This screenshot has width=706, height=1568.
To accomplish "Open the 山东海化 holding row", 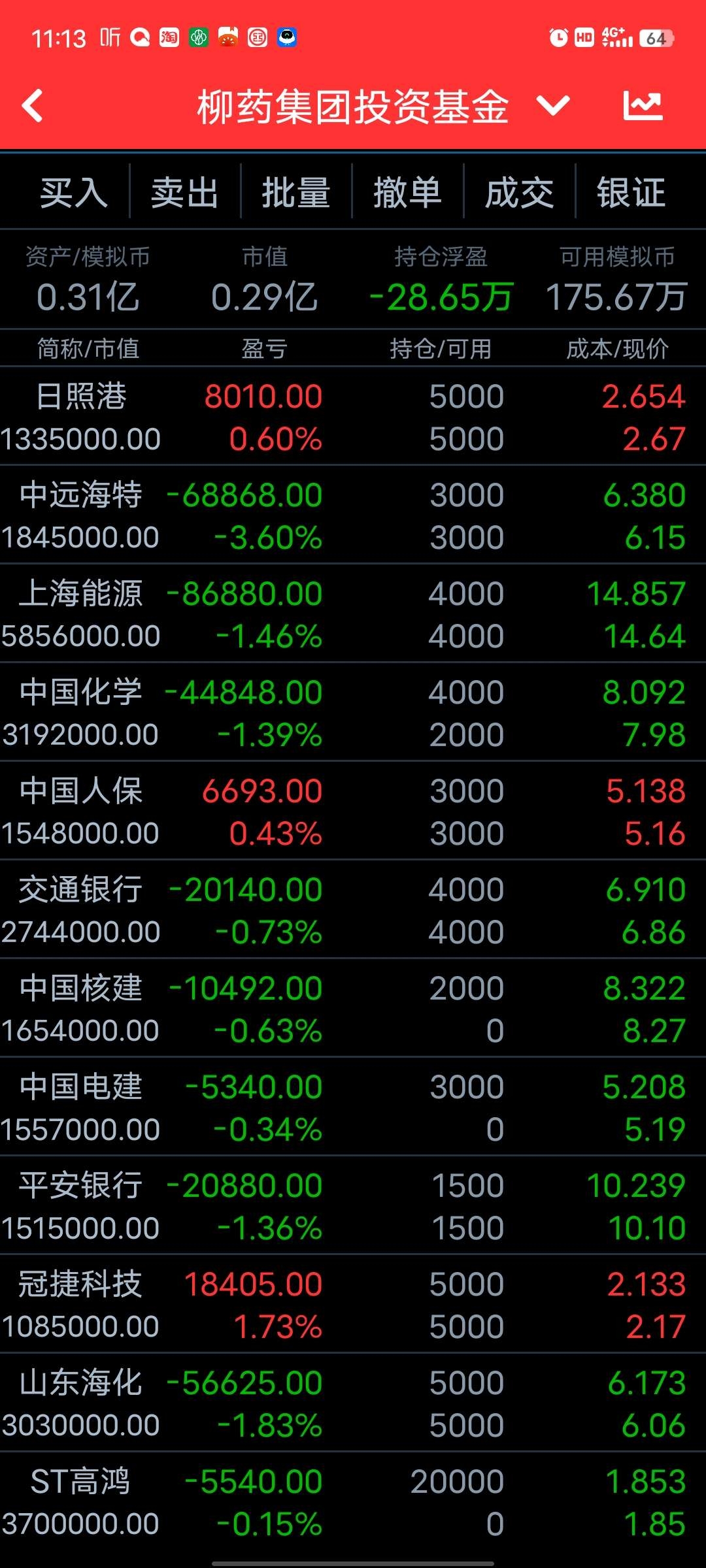I will pos(353,1403).
